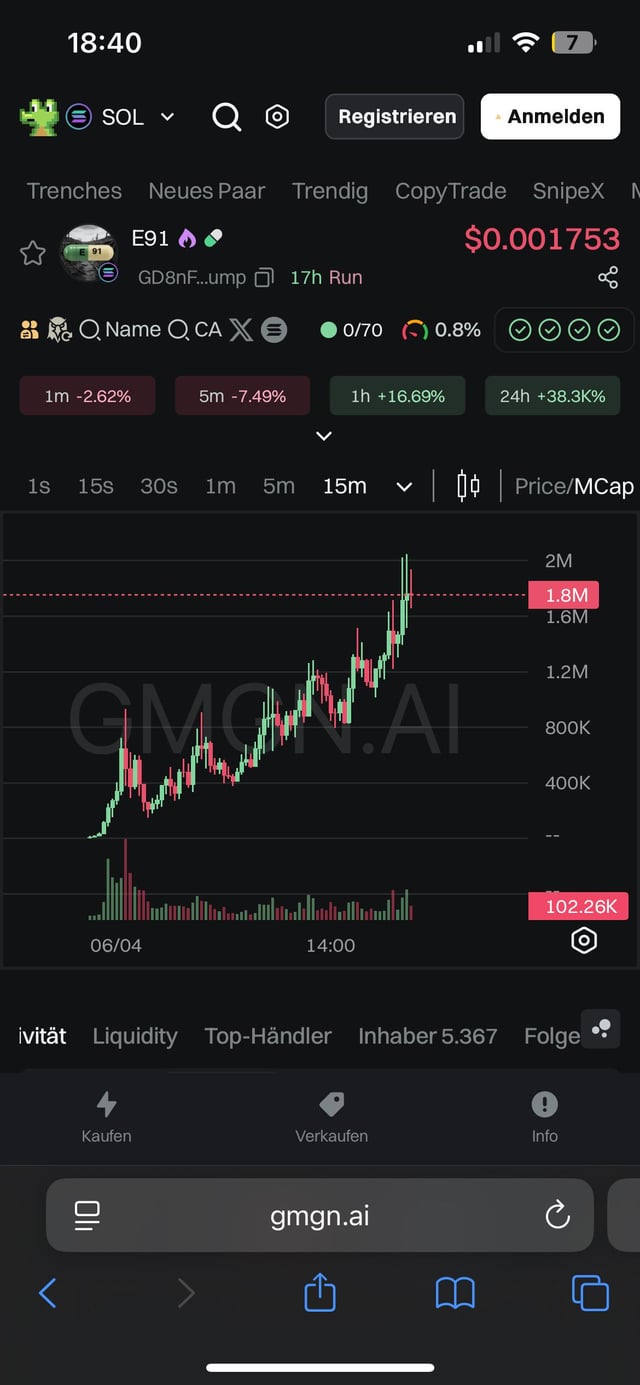The image size is (640, 1385).
Task: Expand the price change stats chevron
Action: (x=323, y=436)
